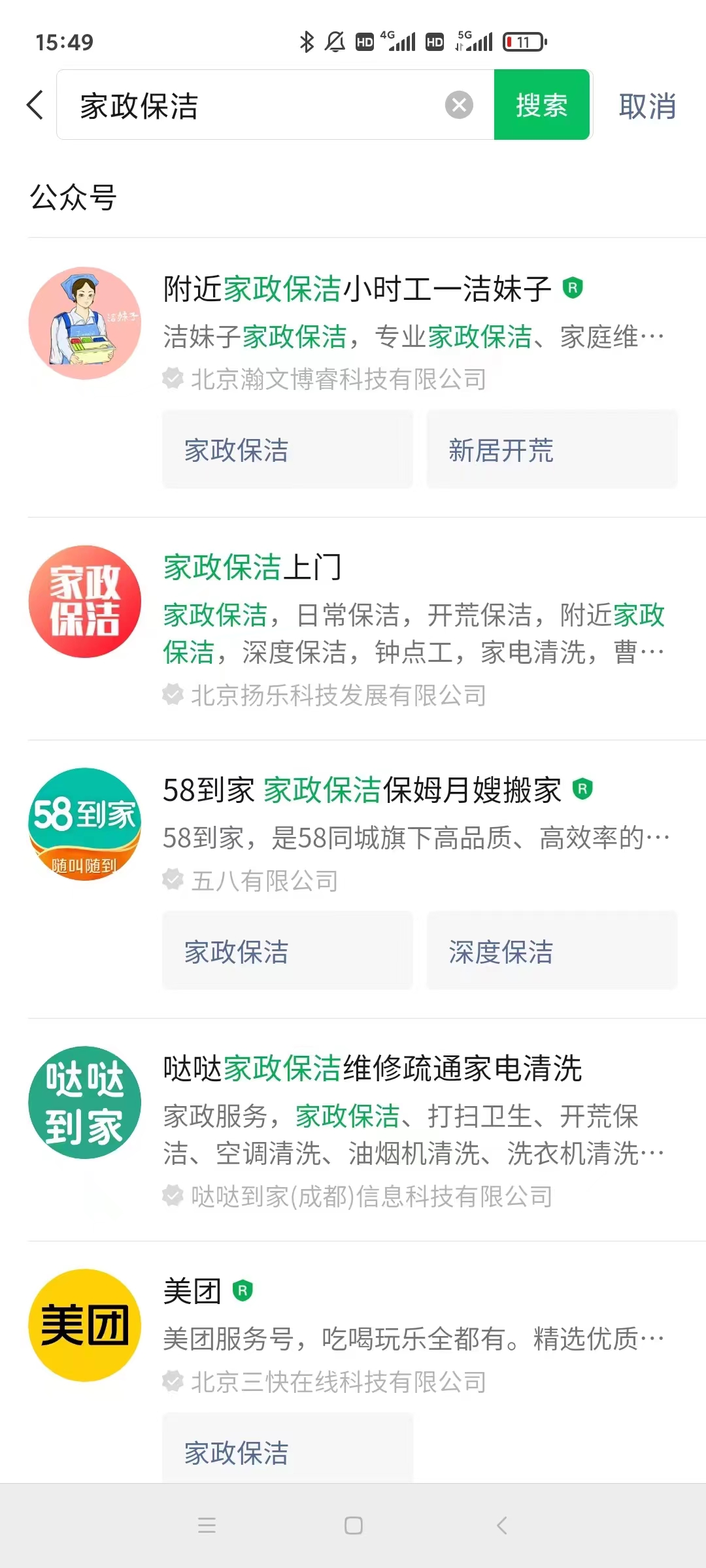Tap the verification shield next to 五八有限公司
The height and width of the screenshot is (1568, 706).
click(x=172, y=880)
